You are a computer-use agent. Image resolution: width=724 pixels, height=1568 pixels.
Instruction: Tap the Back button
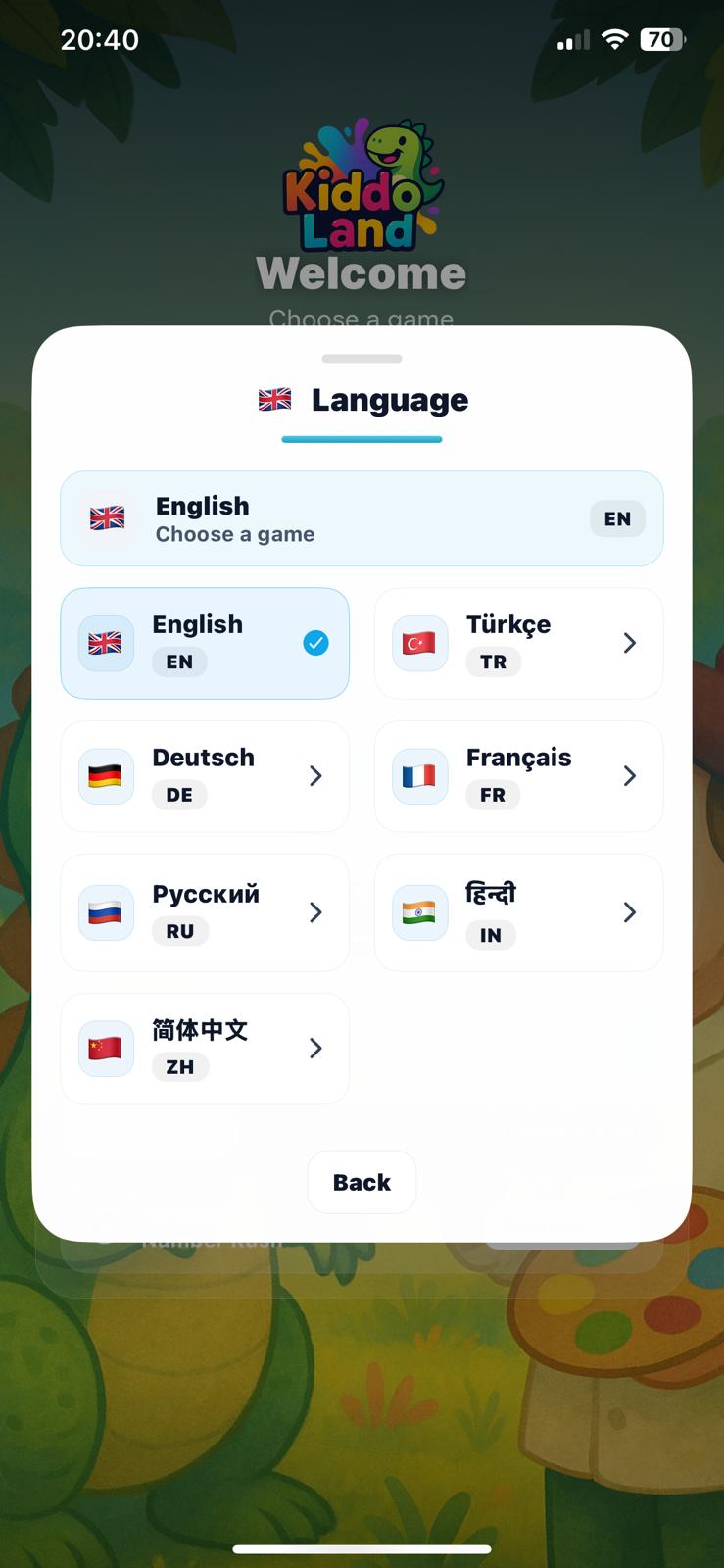(362, 1182)
